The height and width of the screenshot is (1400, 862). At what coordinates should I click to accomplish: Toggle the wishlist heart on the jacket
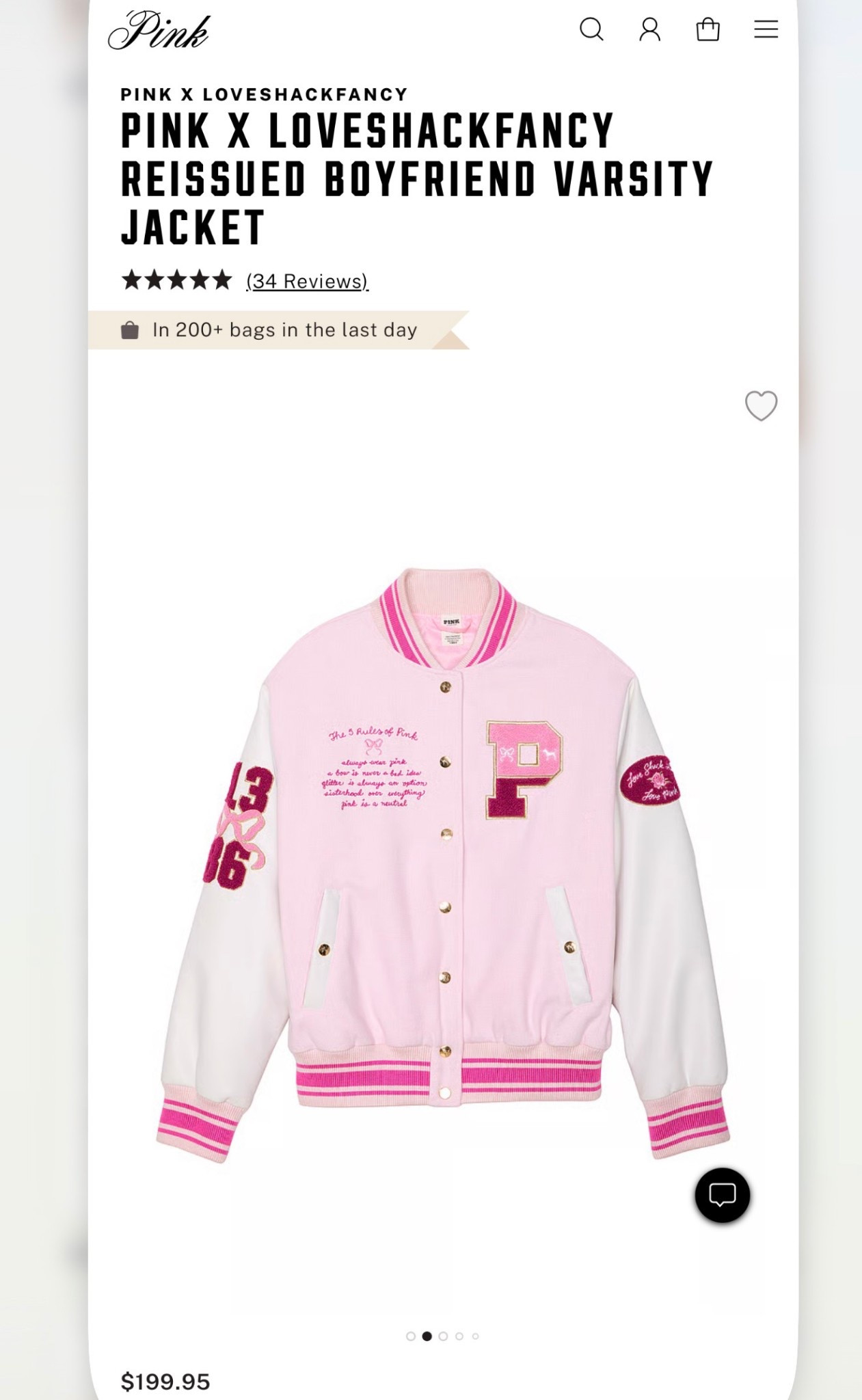pyautogui.click(x=761, y=407)
